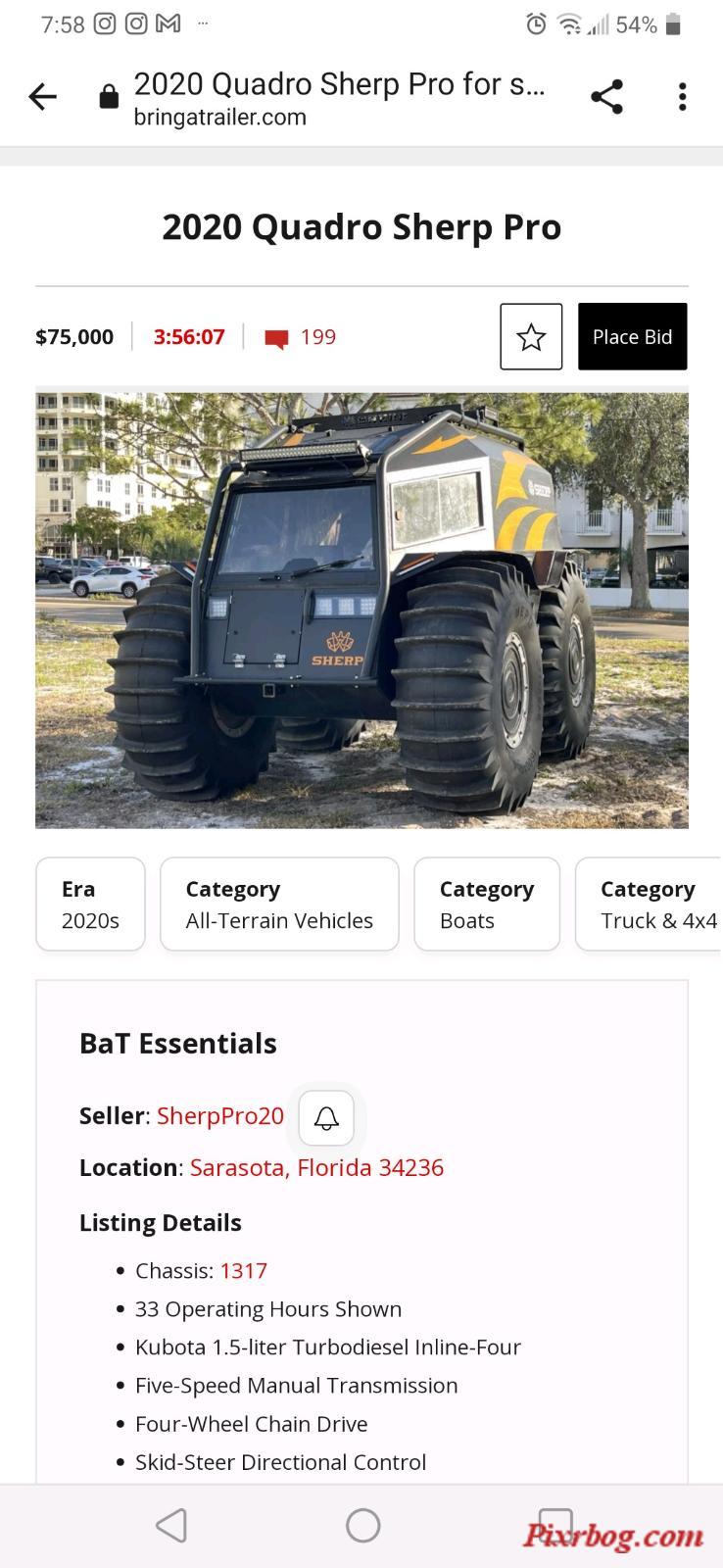723x1568 pixels.
Task: Add listing to watchlist with star
Action: click(531, 337)
